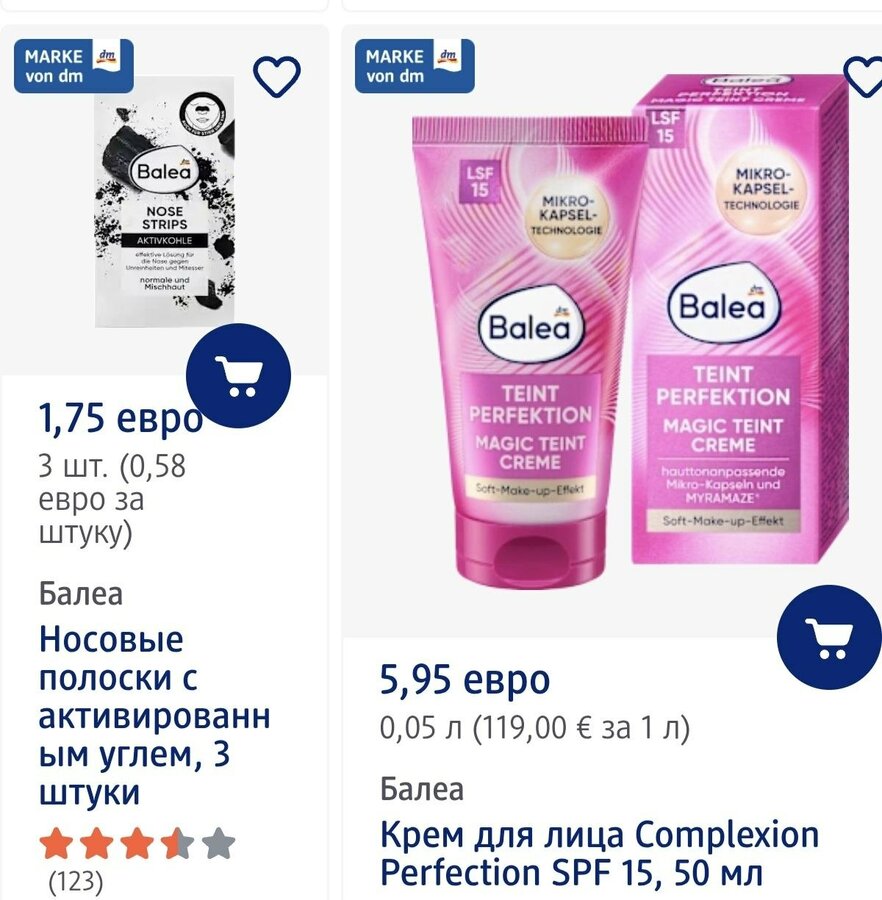This screenshot has width=882, height=900.
Task: Open the Balea Nose Strips product image
Action: pyautogui.click(x=165, y=201)
